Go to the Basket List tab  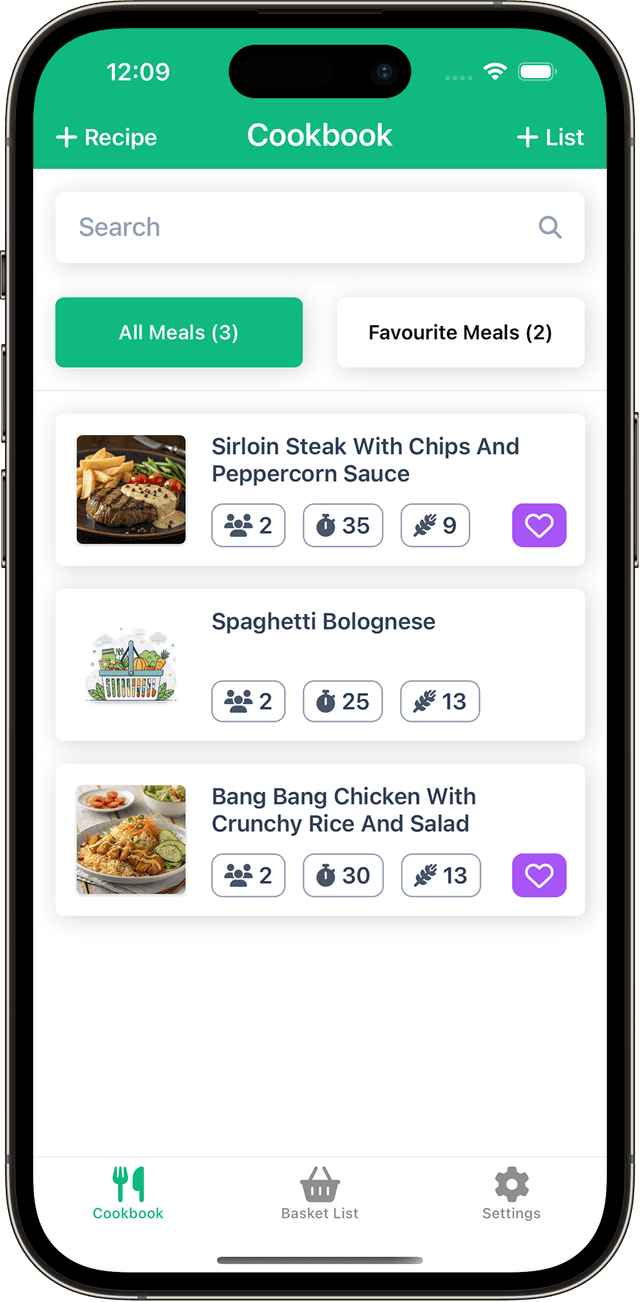(320, 1193)
